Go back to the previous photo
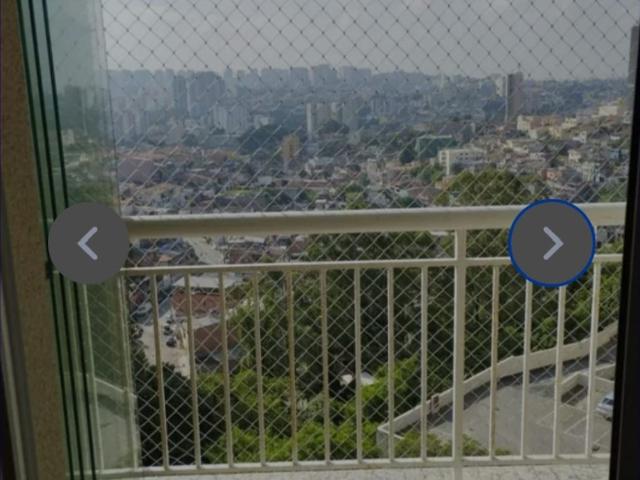 pyautogui.click(x=88, y=243)
